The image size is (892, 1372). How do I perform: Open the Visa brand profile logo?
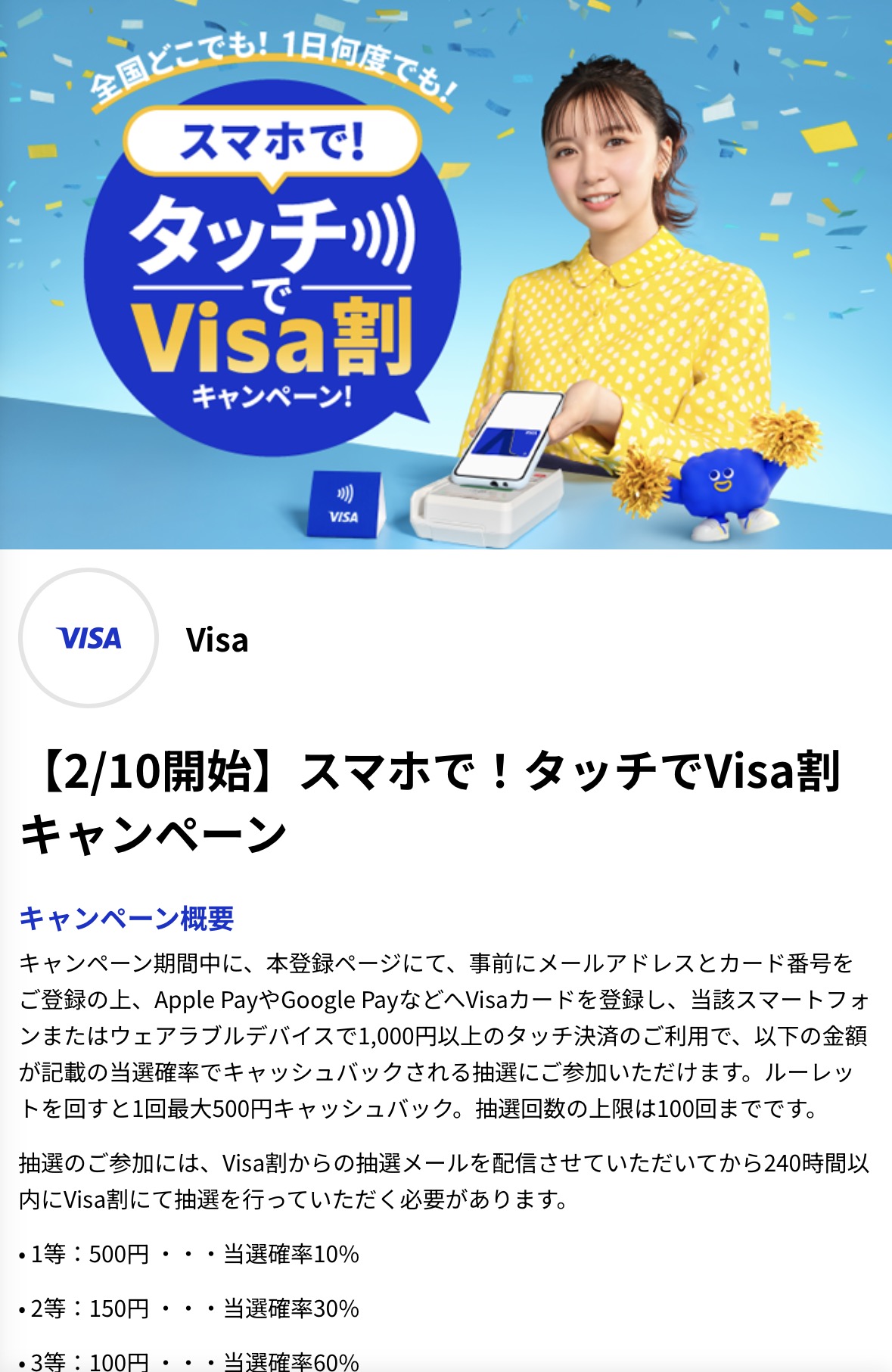(89, 638)
